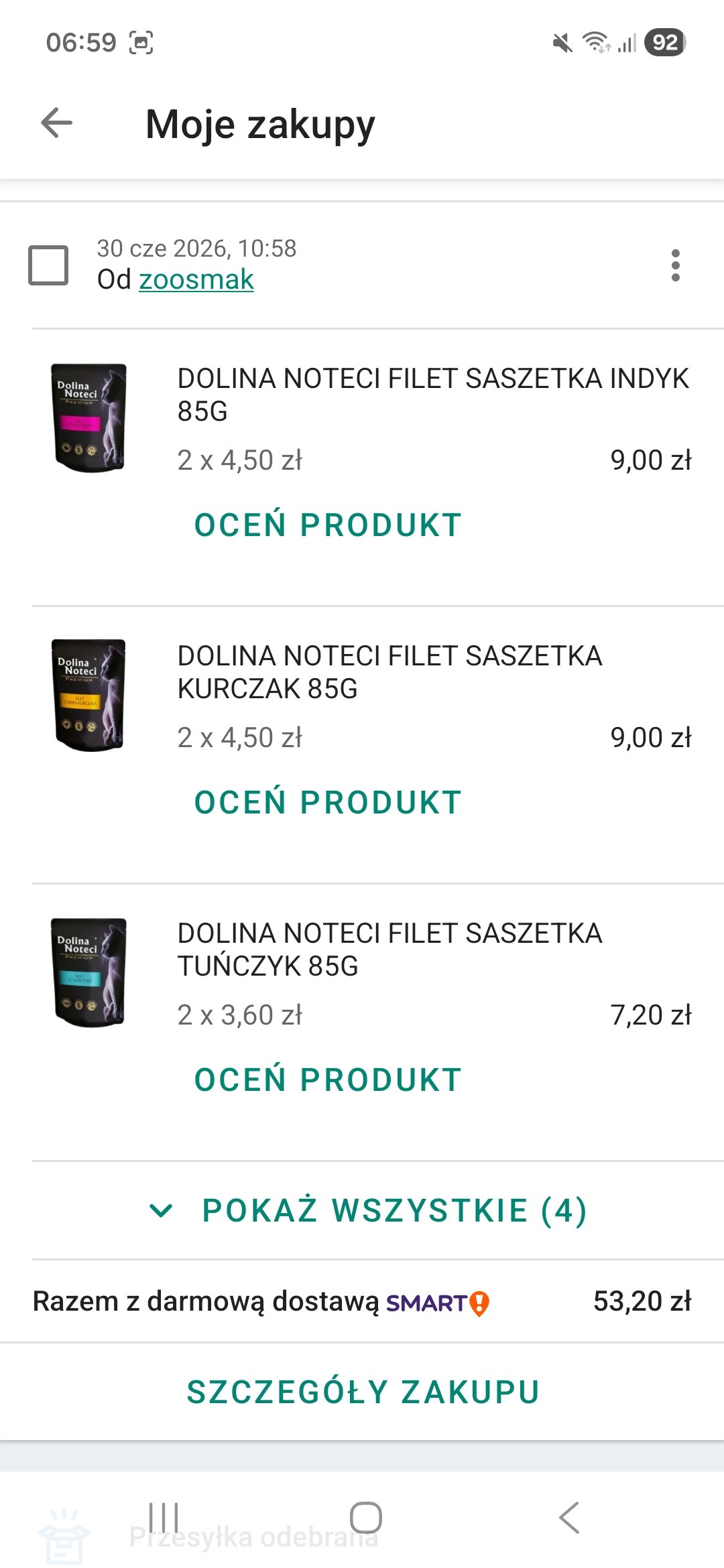Open Szczegóły zakupu for this order

pyautogui.click(x=363, y=1392)
